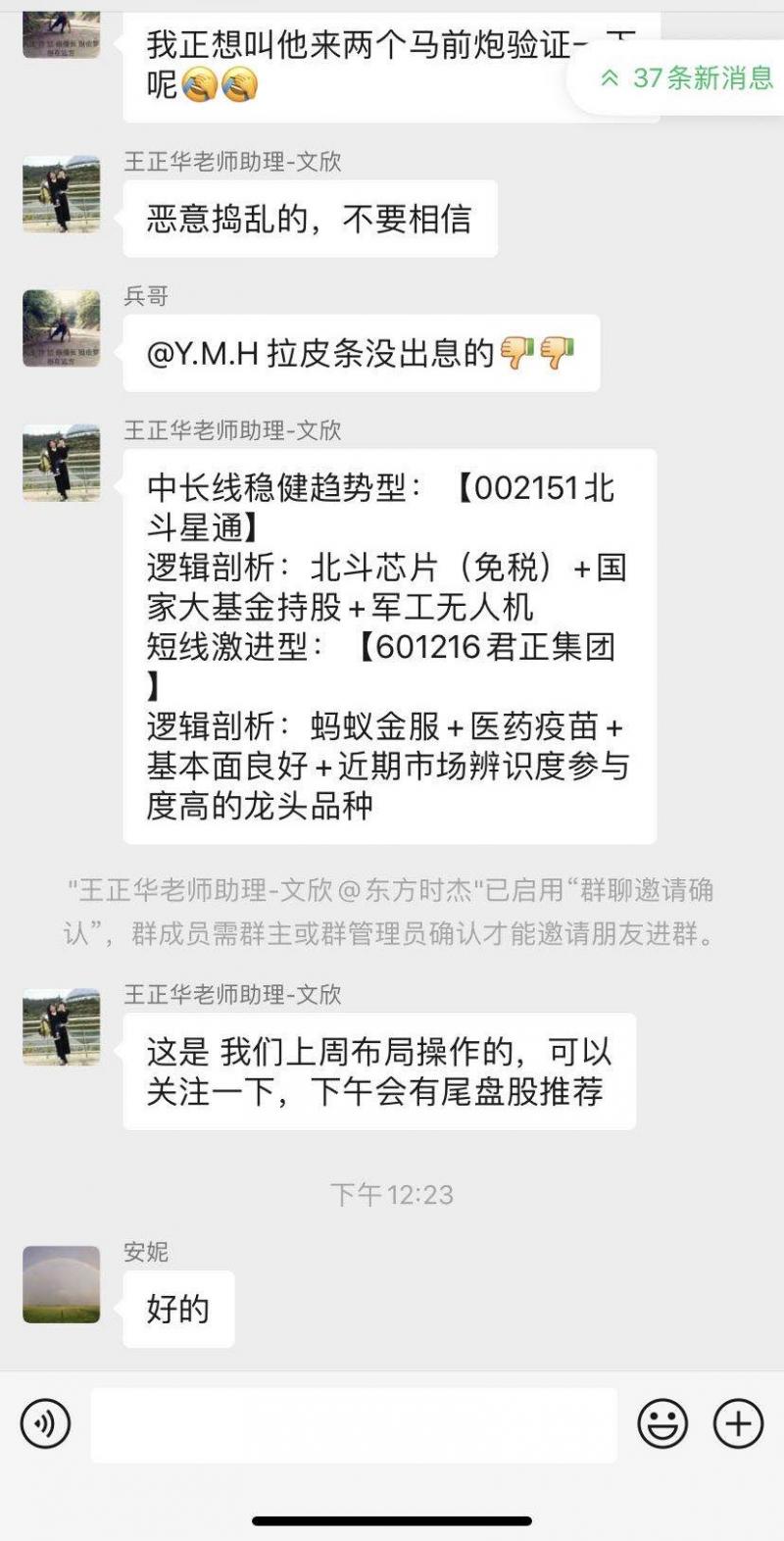Open the plus attachments menu
Screen dimensions: 784x1541
coord(738,1423)
